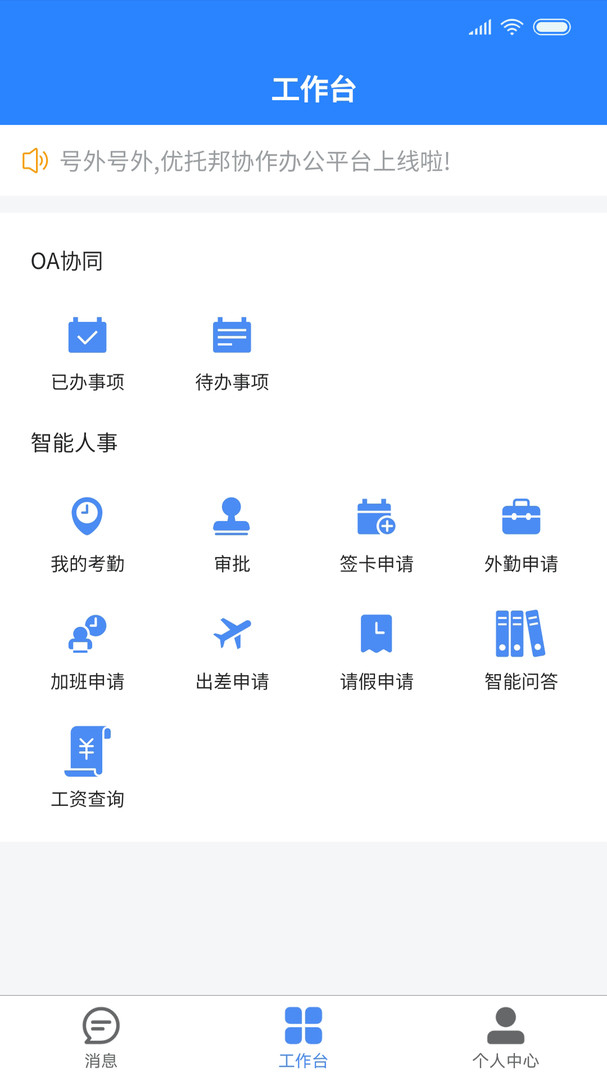Launch 智能问答 smart Q&A
This screenshot has height=1080, width=607.
pyautogui.click(x=522, y=652)
